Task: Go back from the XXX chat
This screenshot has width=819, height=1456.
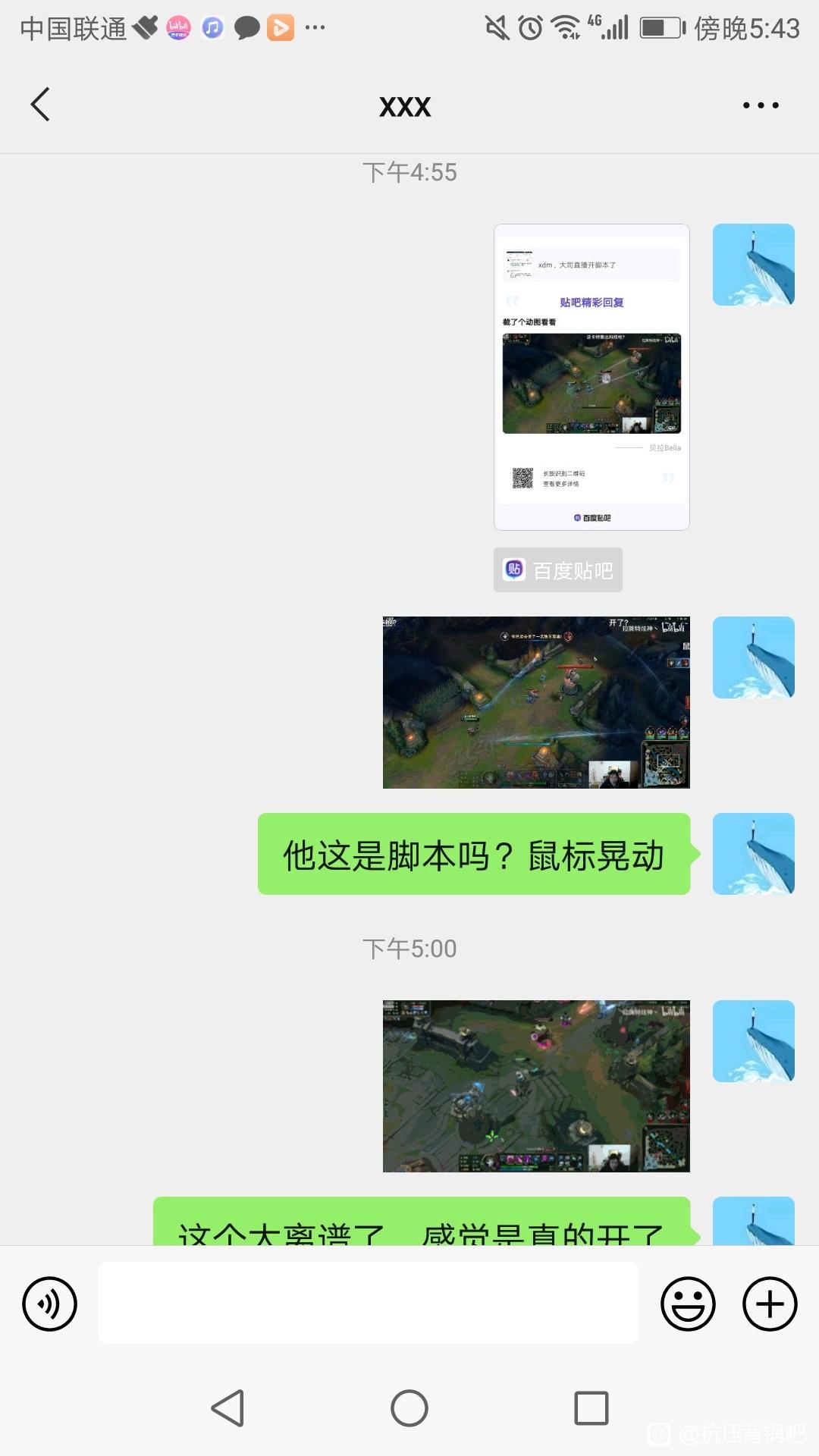Action: click(x=40, y=105)
